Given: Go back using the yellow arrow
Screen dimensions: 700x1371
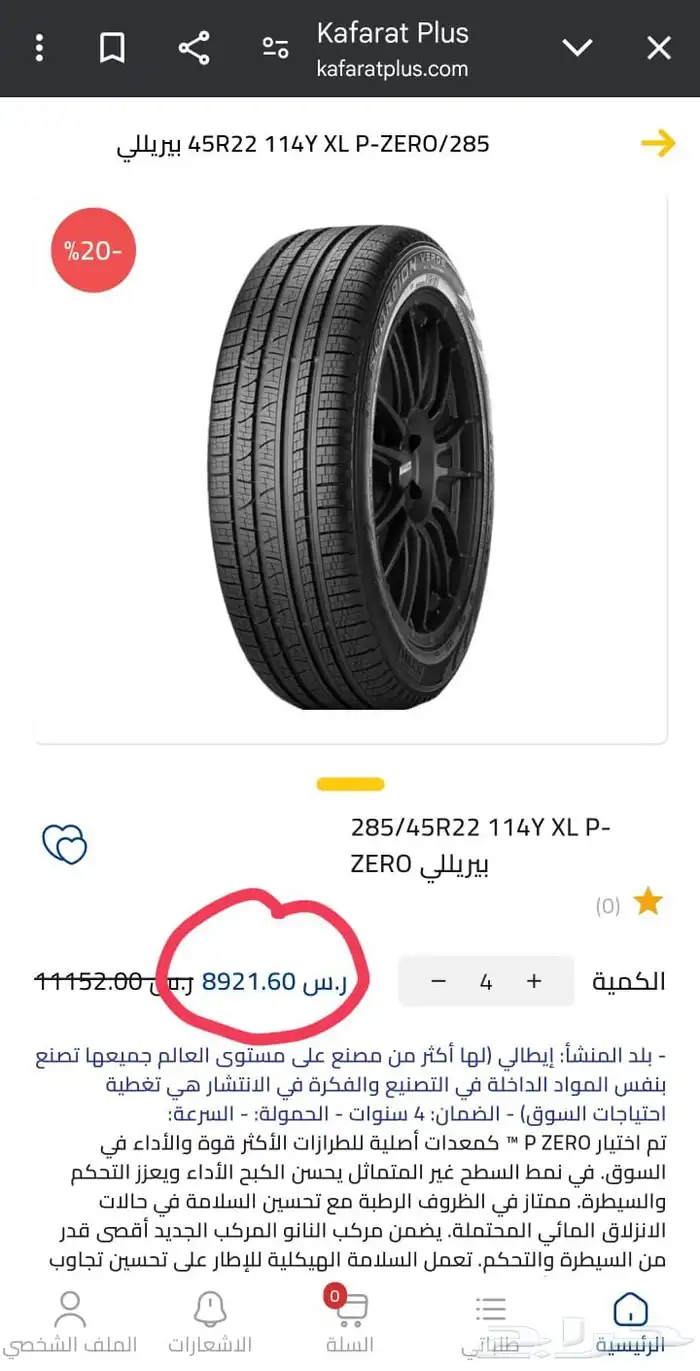Looking at the screenshot, I should pos(658,144).
